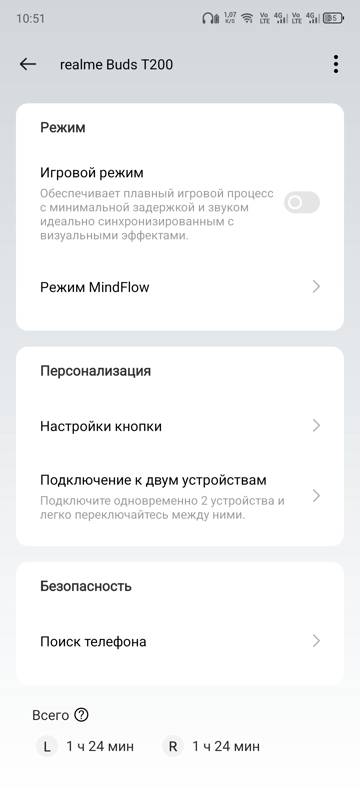Image resolution: width=360 pixels, height=800 pixels.
Task: Open Настройки кнопки
Action: click(x=180, y=426)
